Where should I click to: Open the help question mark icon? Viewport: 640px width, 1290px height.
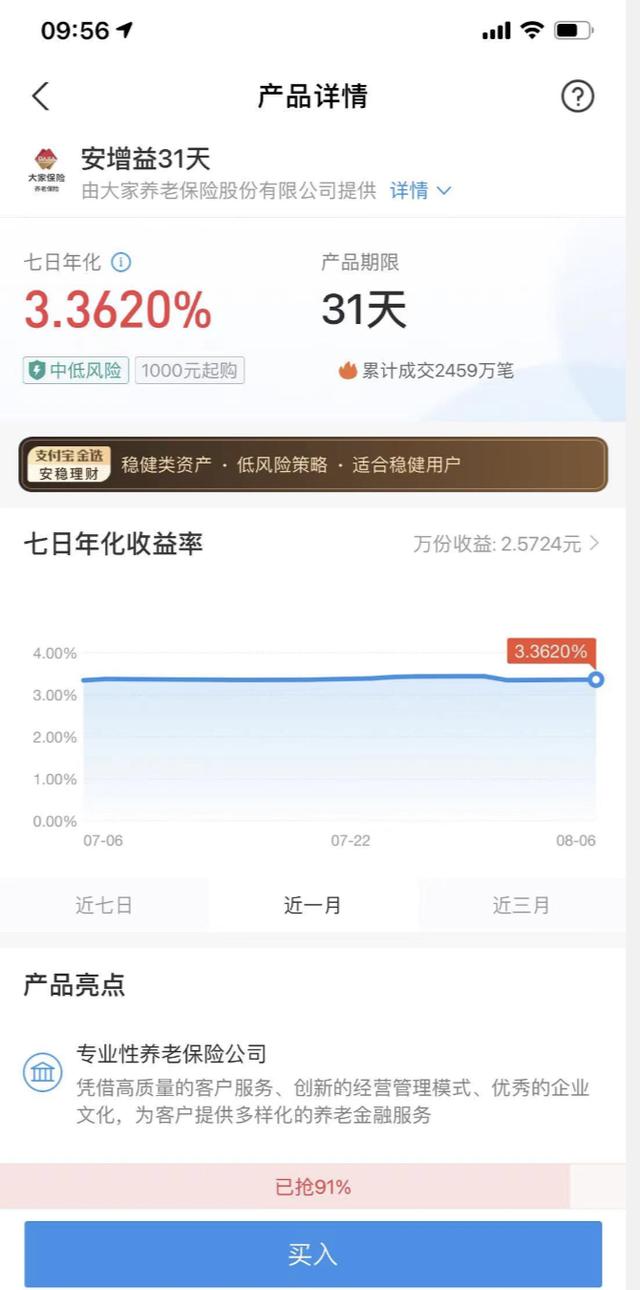(577, 96)
